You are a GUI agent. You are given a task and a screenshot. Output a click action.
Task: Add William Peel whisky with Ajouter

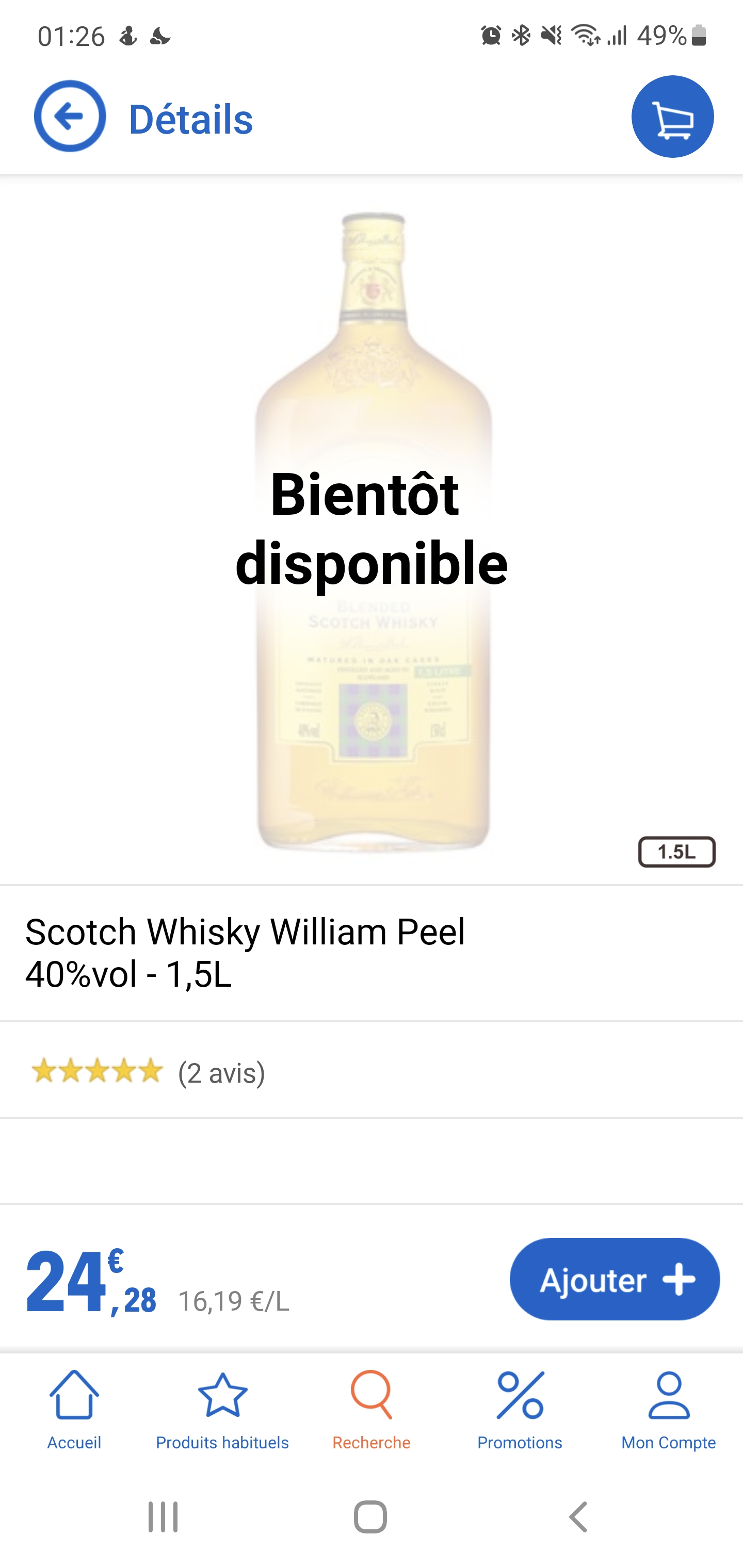tap(614, 1280)
